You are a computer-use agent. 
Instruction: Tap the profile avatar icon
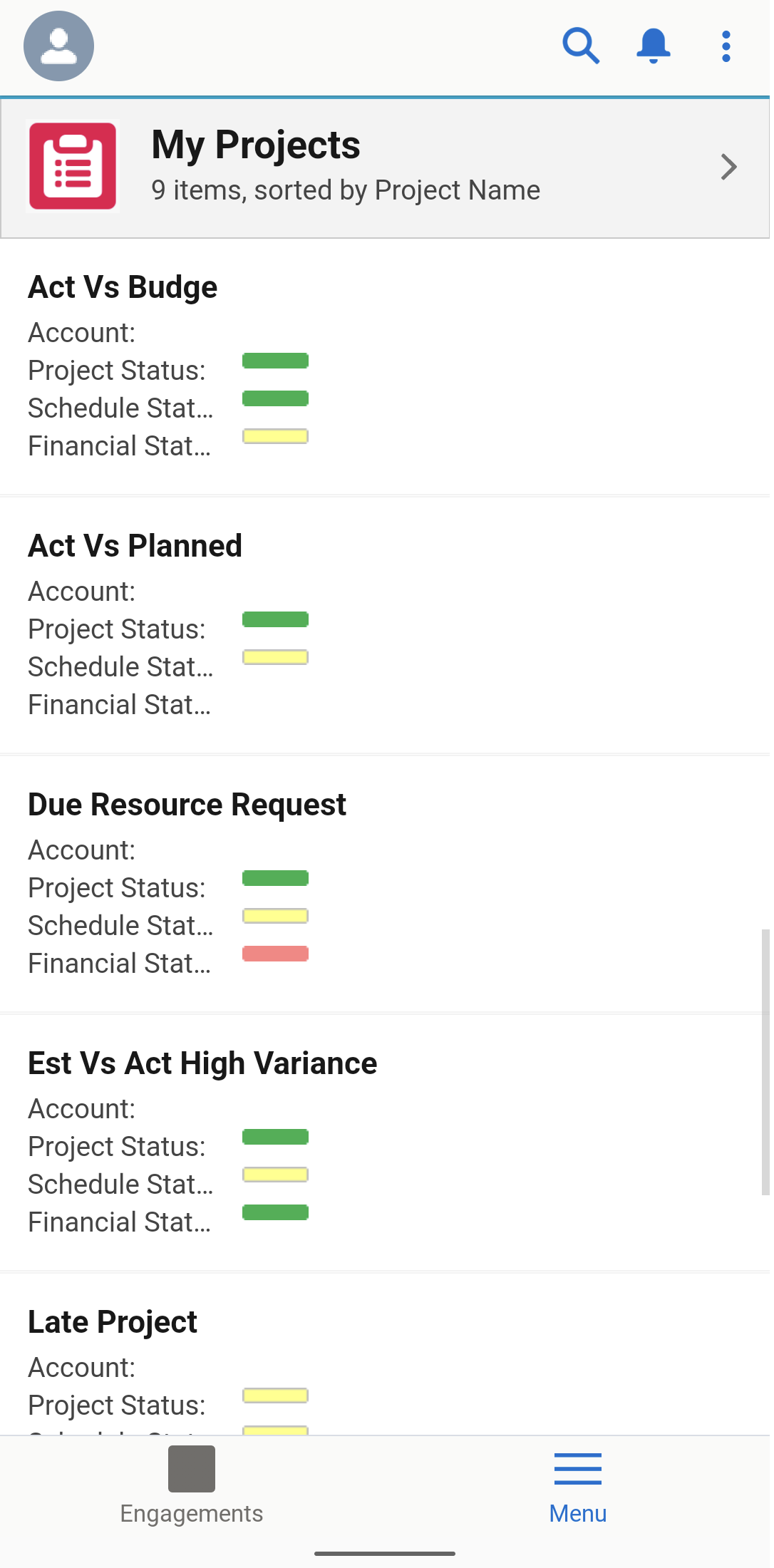point(58,46)
